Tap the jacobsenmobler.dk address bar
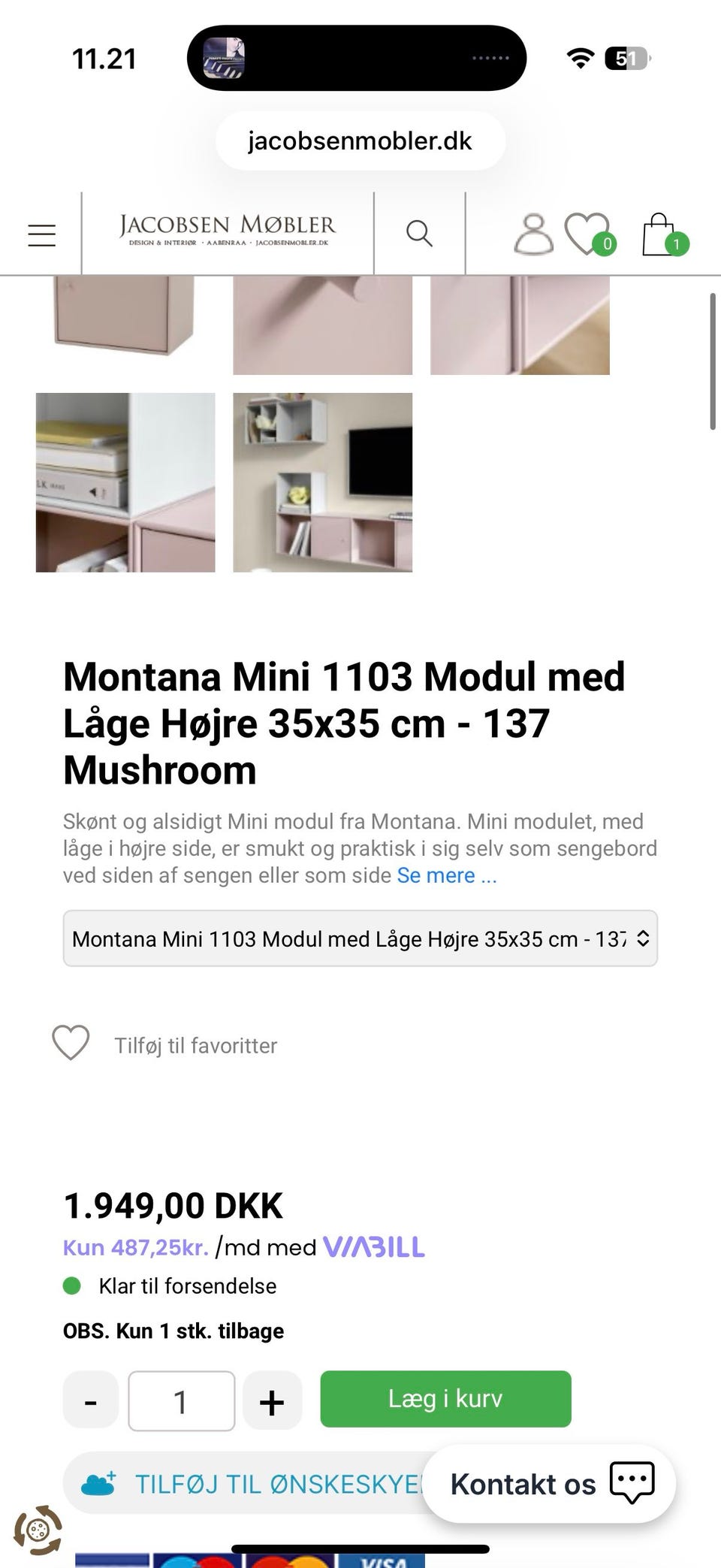Screen dimensions: 721x1568 [x=360, y=141]
